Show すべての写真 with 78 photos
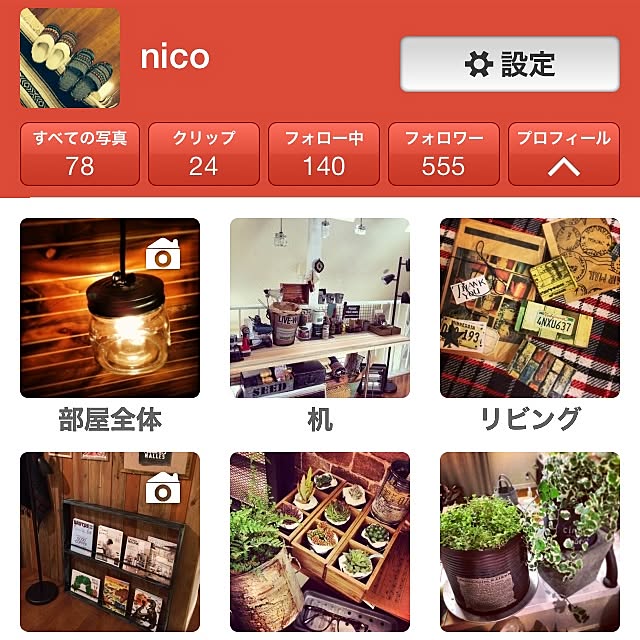 coord(80,154)
